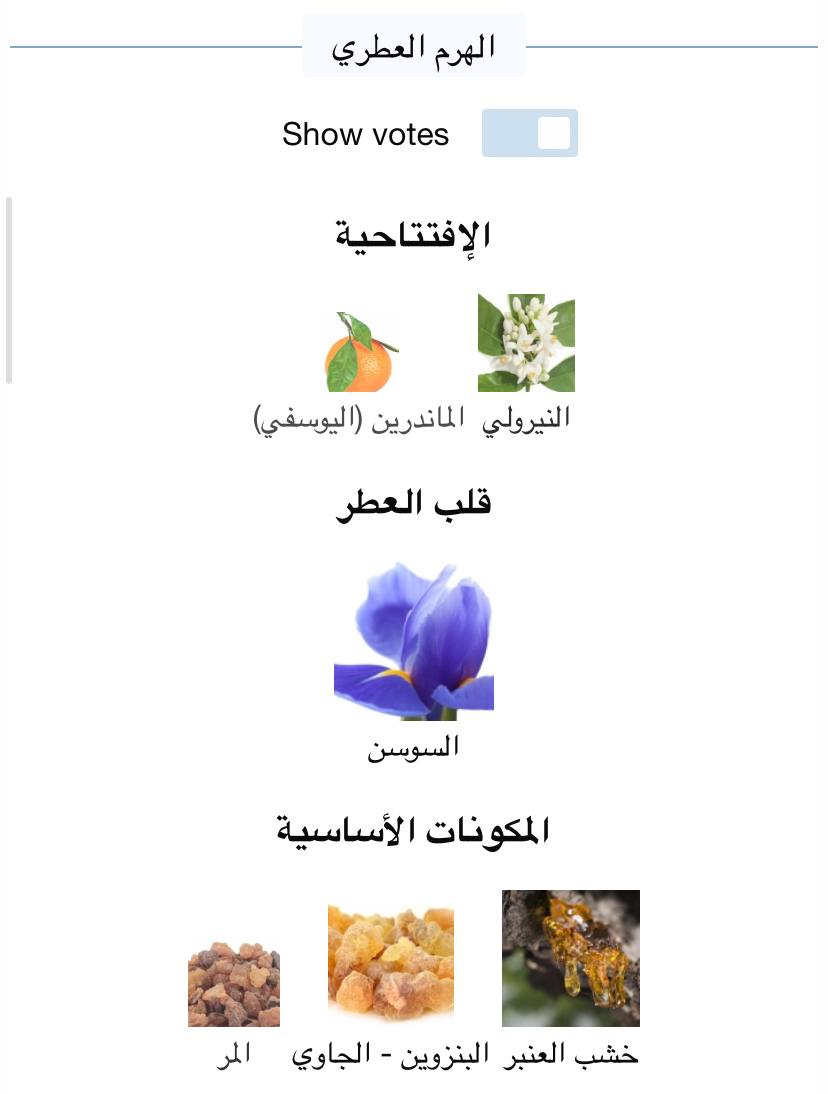Tap the المر note
This screenshot has width=828, height=1094.
tap(234, 985)
